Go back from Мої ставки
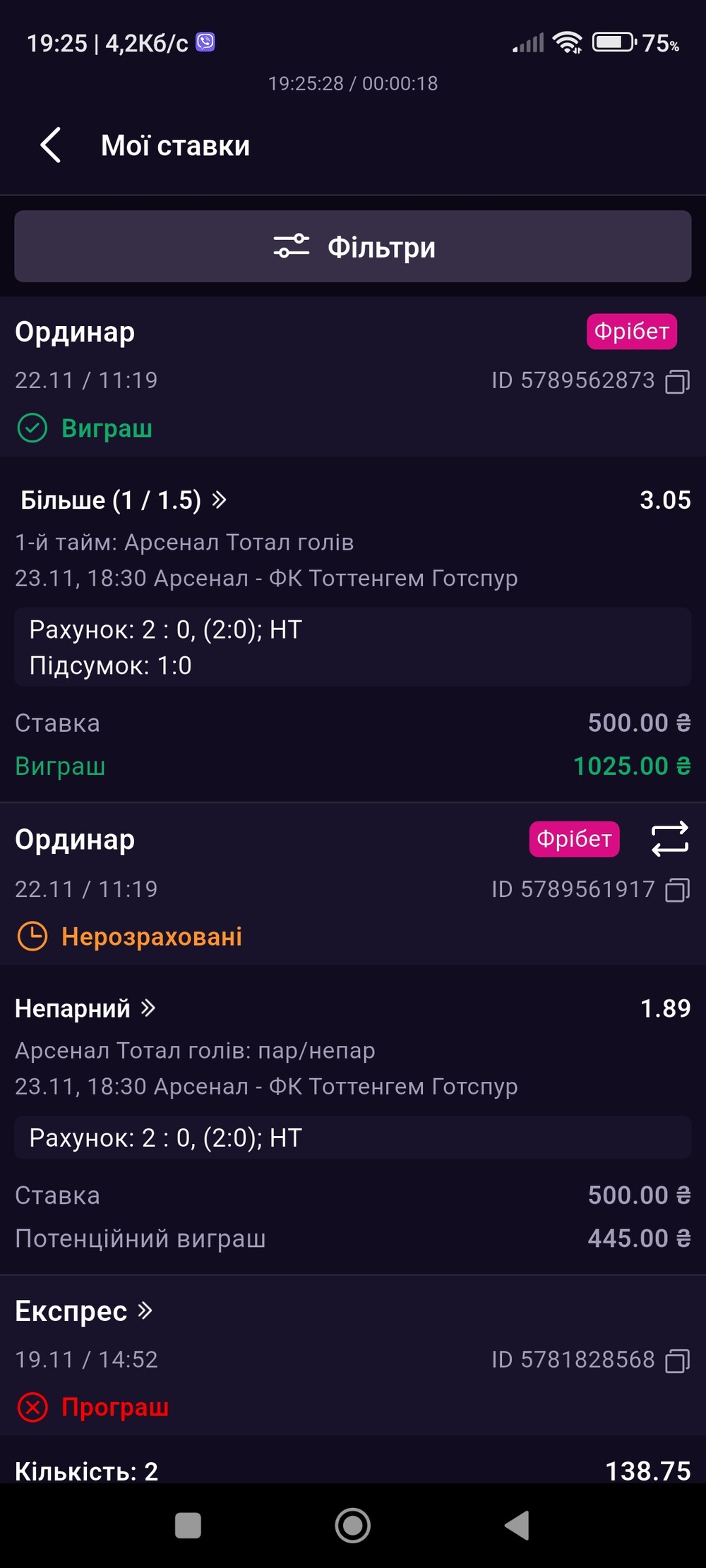Viewport: 706px width, 1568px height. [x=51, y=145]
